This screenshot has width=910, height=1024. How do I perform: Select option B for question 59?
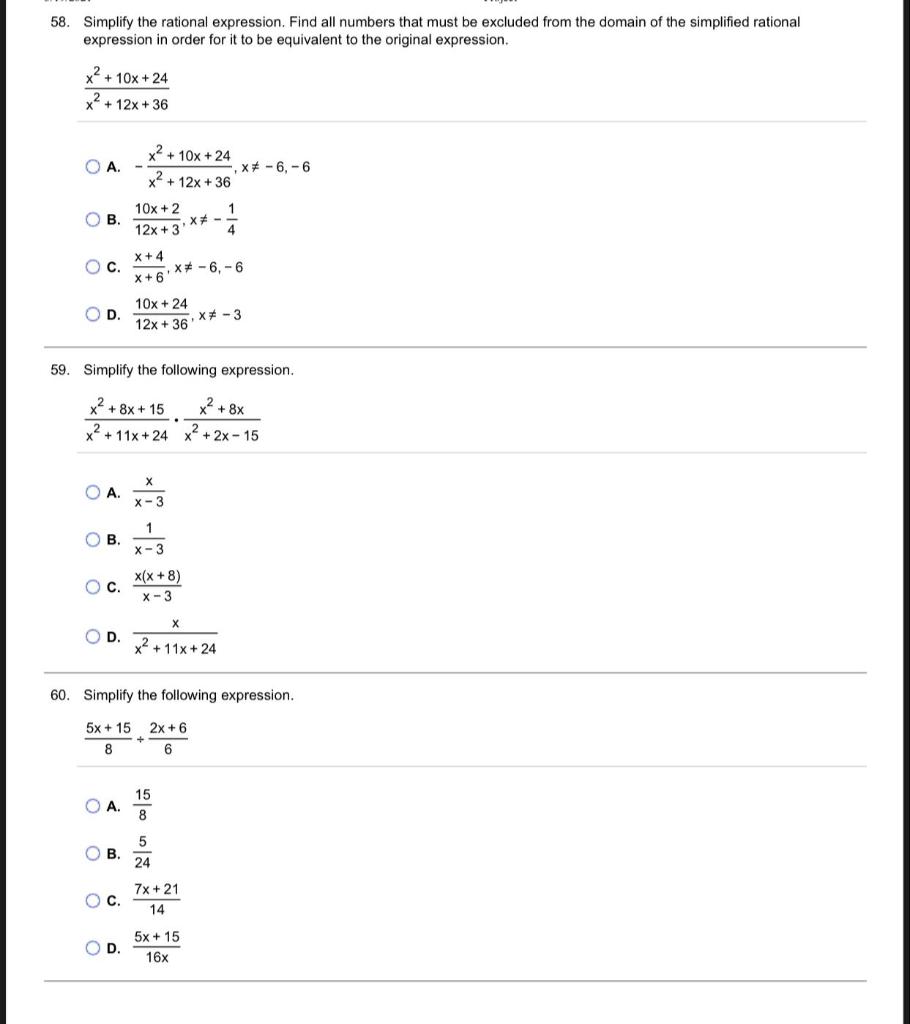click(92, 540)
